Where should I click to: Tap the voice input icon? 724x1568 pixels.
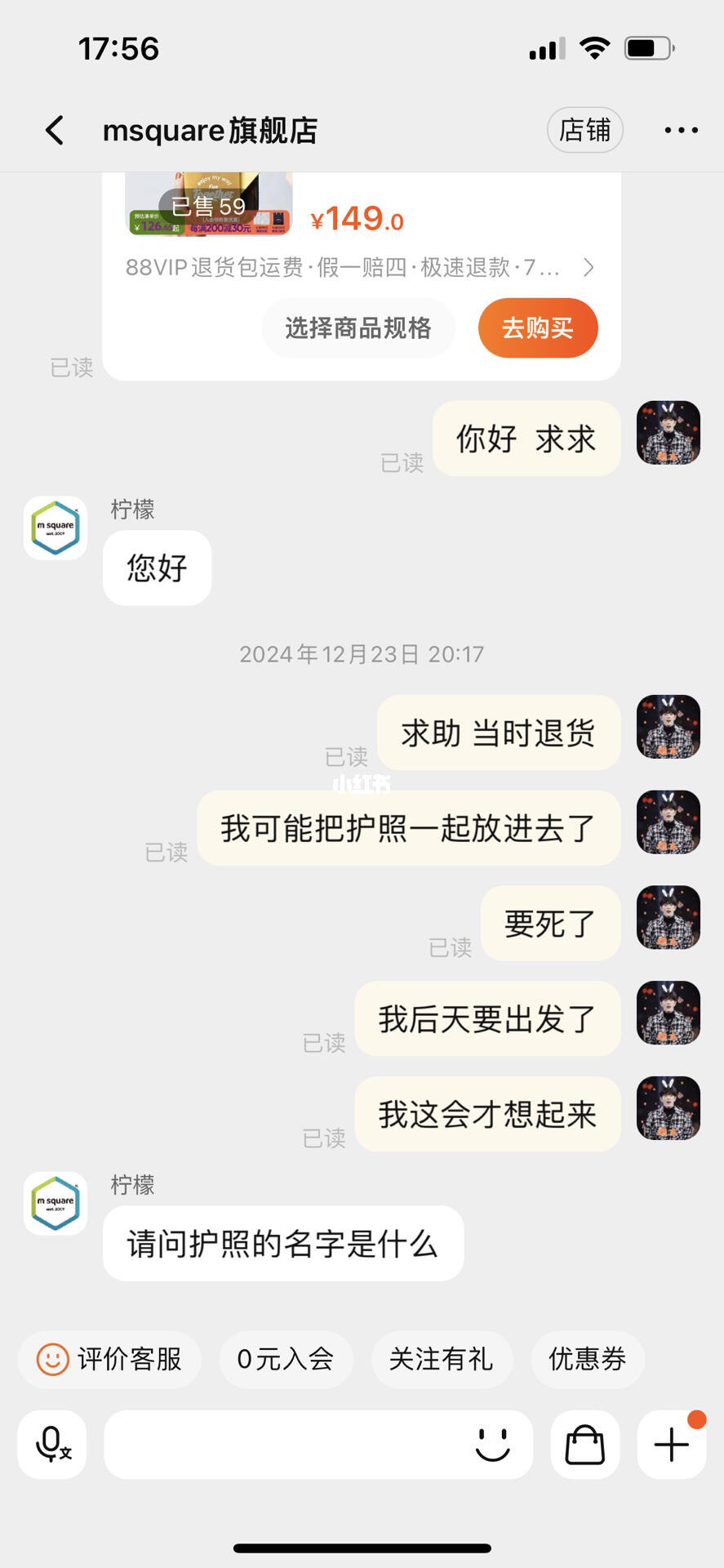point(51,1443)
